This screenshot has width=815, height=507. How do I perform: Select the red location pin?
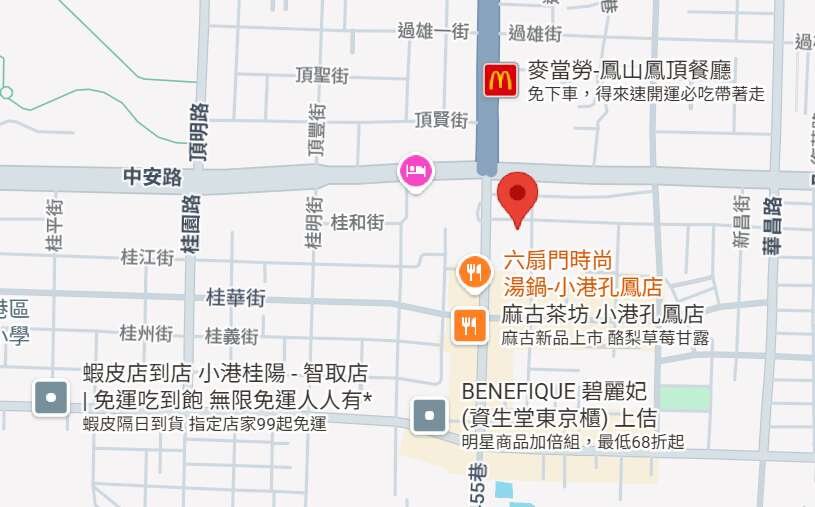tap(518, 196)
